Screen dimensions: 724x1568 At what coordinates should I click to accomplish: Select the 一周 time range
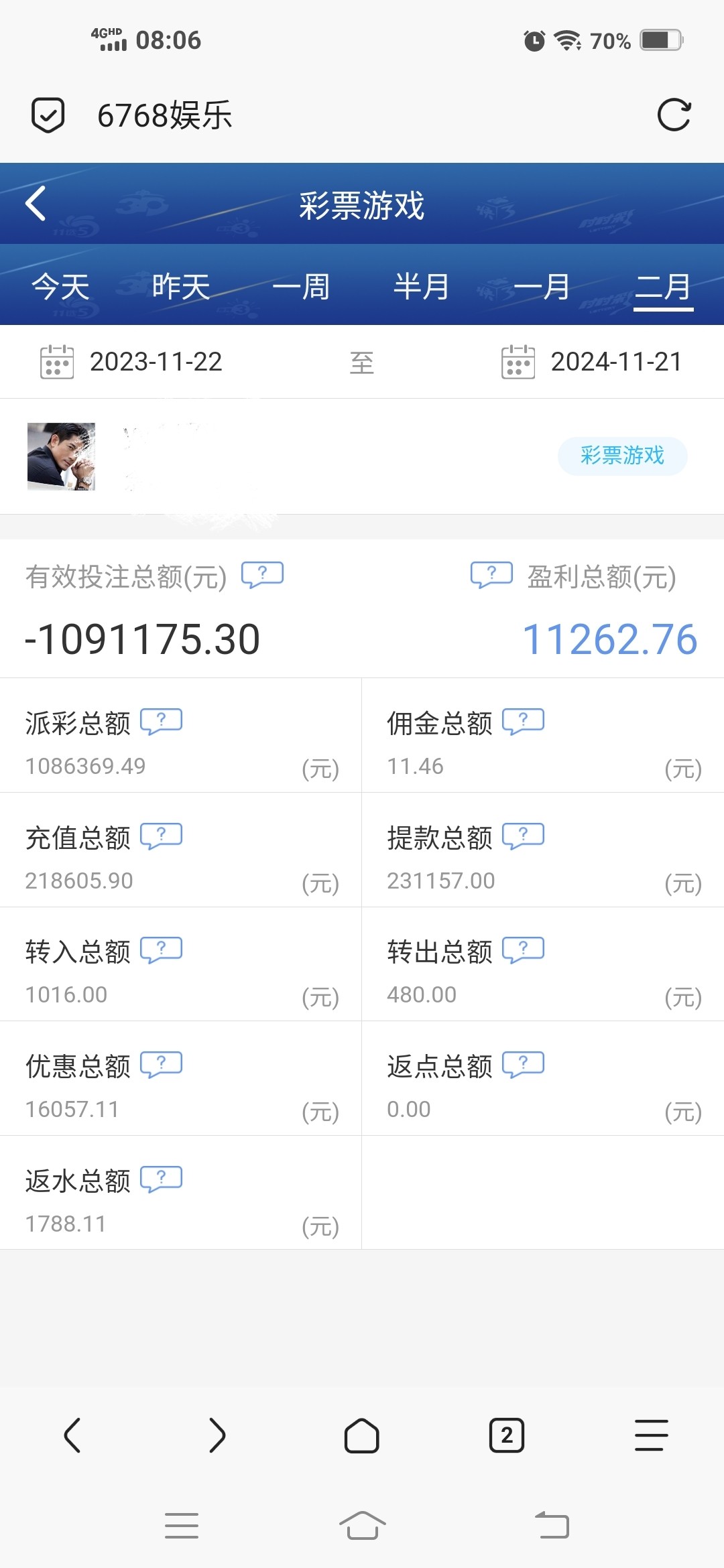301,287
